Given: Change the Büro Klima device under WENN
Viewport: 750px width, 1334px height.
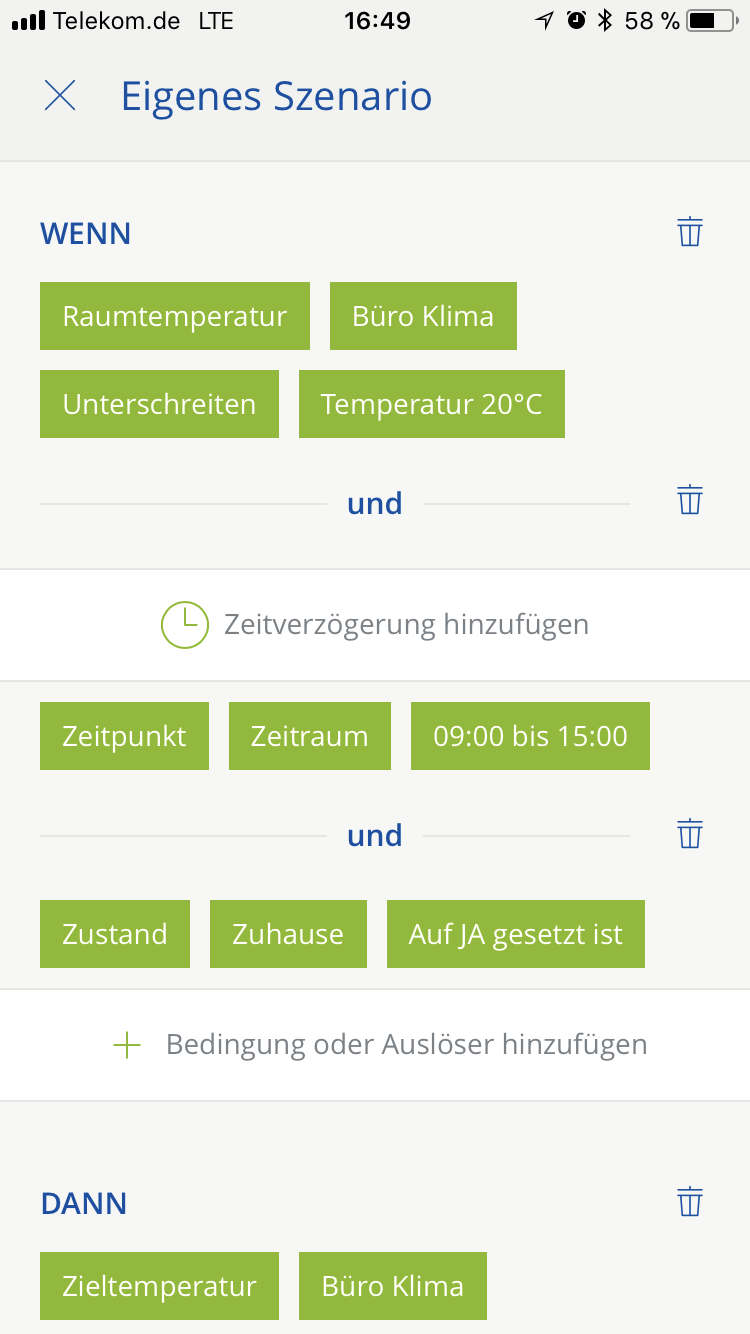Looking at the screenshot, I should (x=423, y=316).
